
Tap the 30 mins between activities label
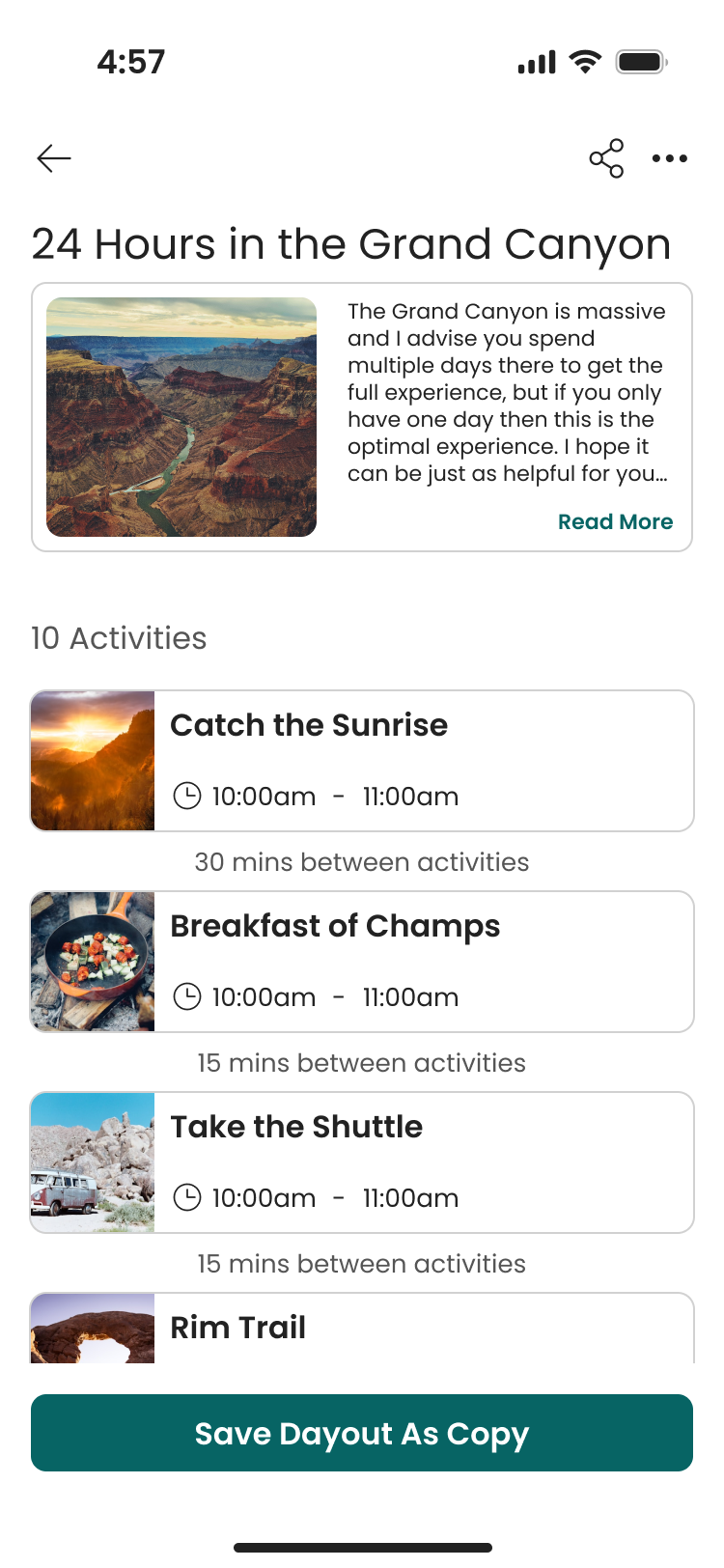(x=361, y=861)
